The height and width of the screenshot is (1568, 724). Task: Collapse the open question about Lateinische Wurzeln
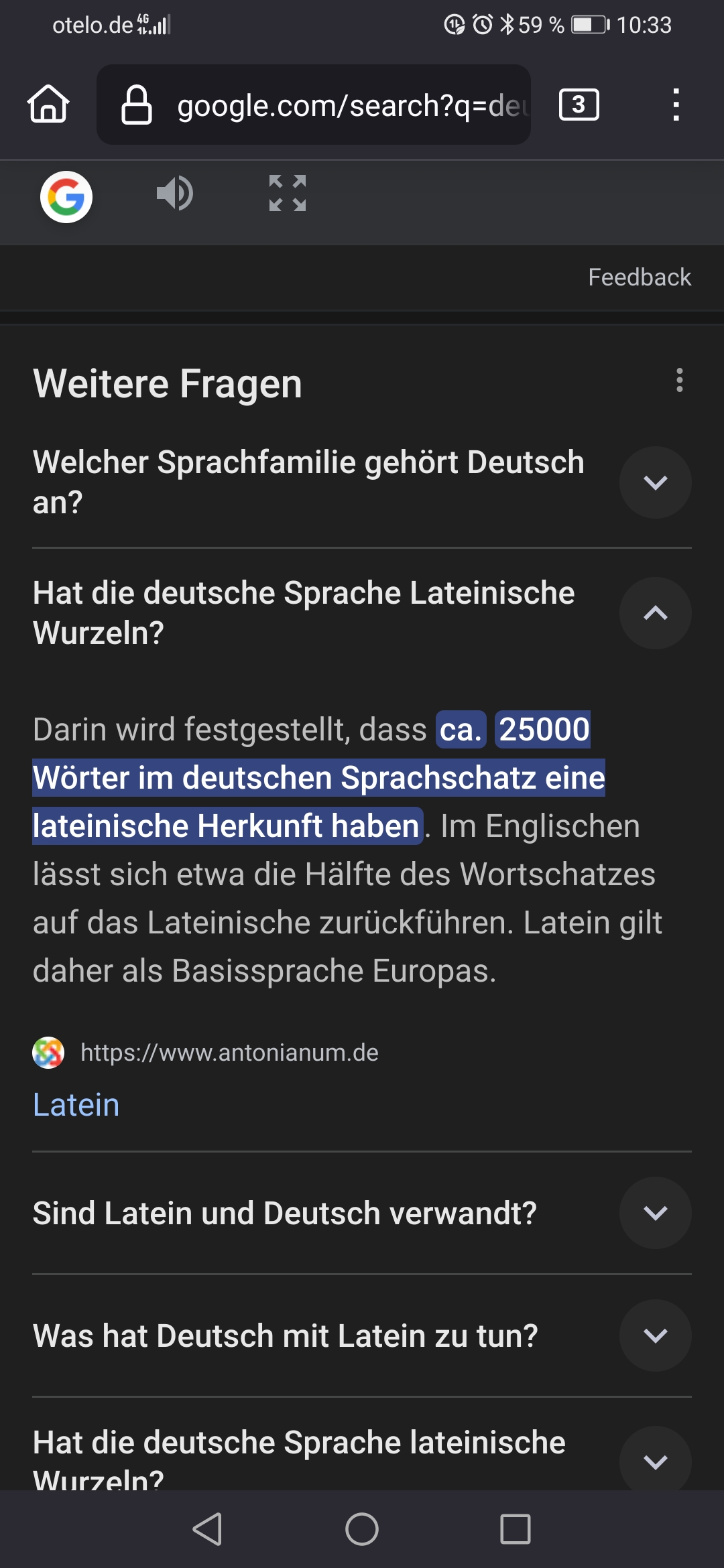655,613
